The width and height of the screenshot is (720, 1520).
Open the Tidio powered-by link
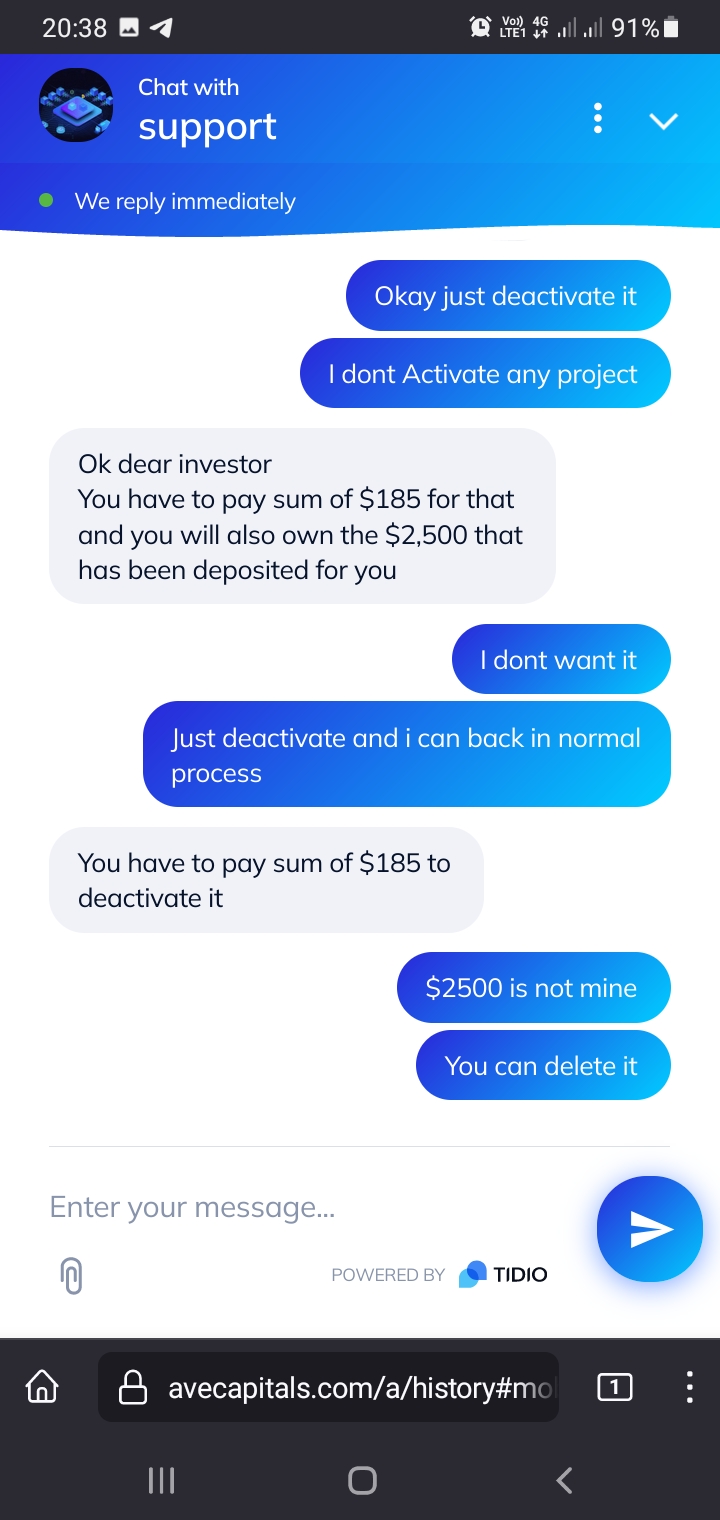pos(439,1274)
